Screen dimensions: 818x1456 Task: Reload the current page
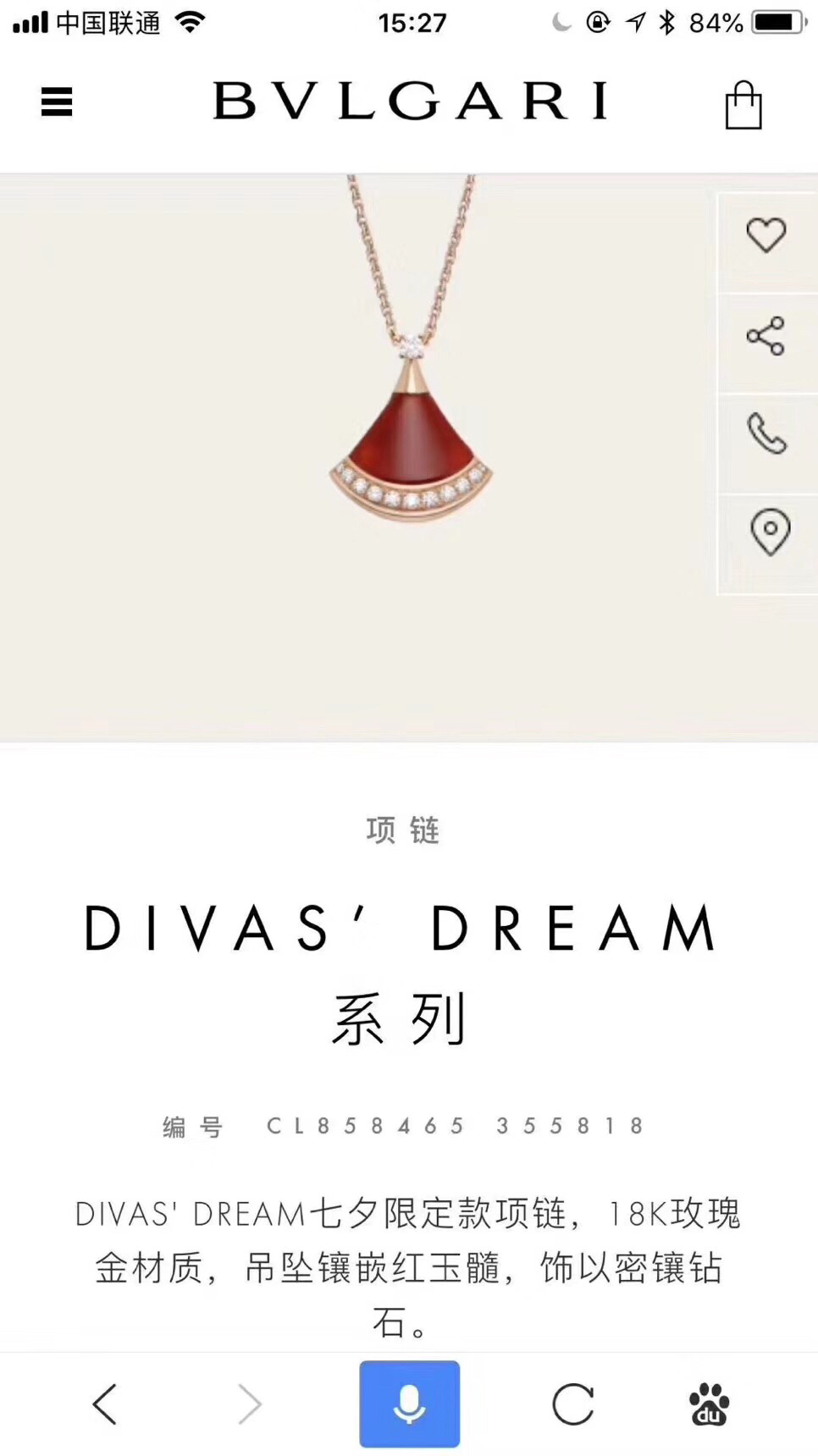[573, 1404]
